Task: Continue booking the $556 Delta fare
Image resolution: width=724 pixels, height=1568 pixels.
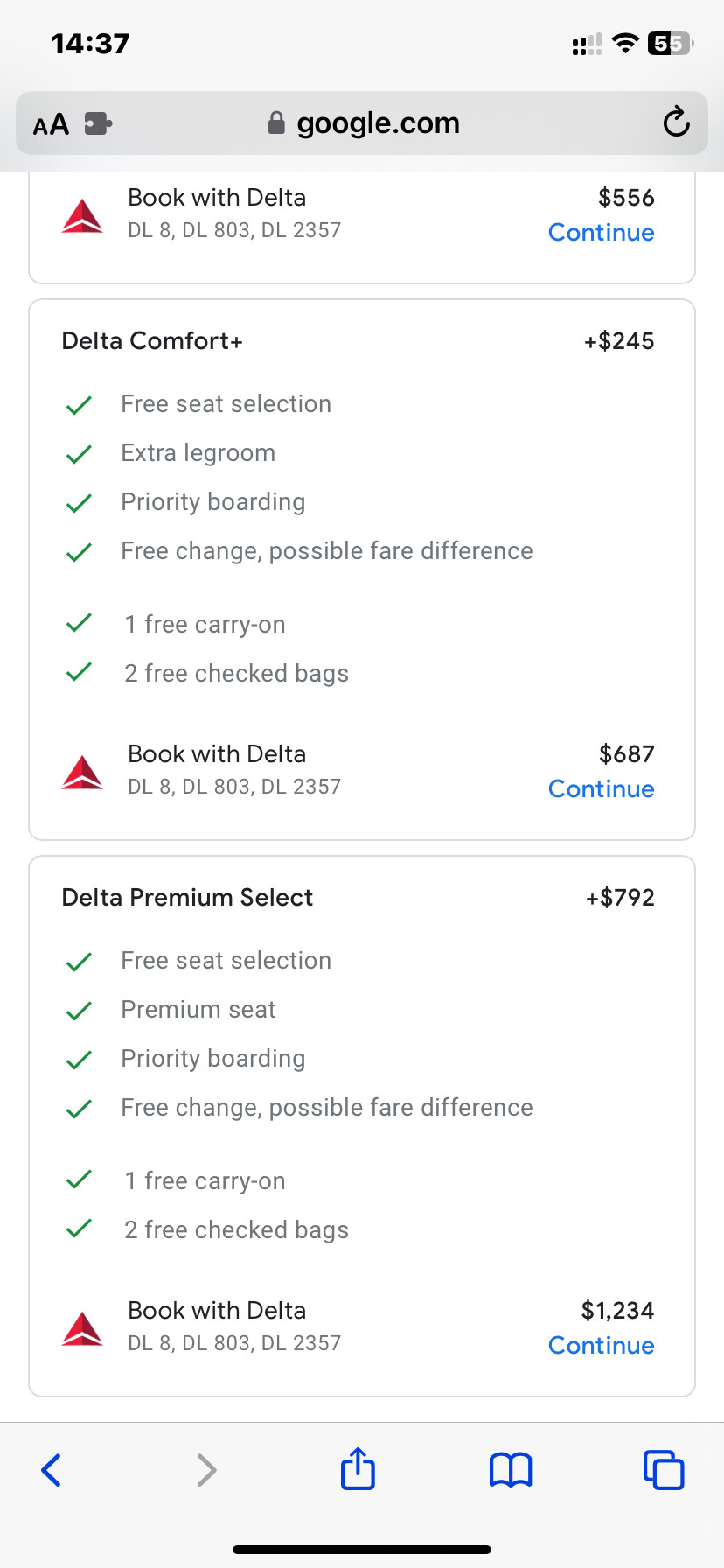Action: pyautogui.click(x=601, y=233)
